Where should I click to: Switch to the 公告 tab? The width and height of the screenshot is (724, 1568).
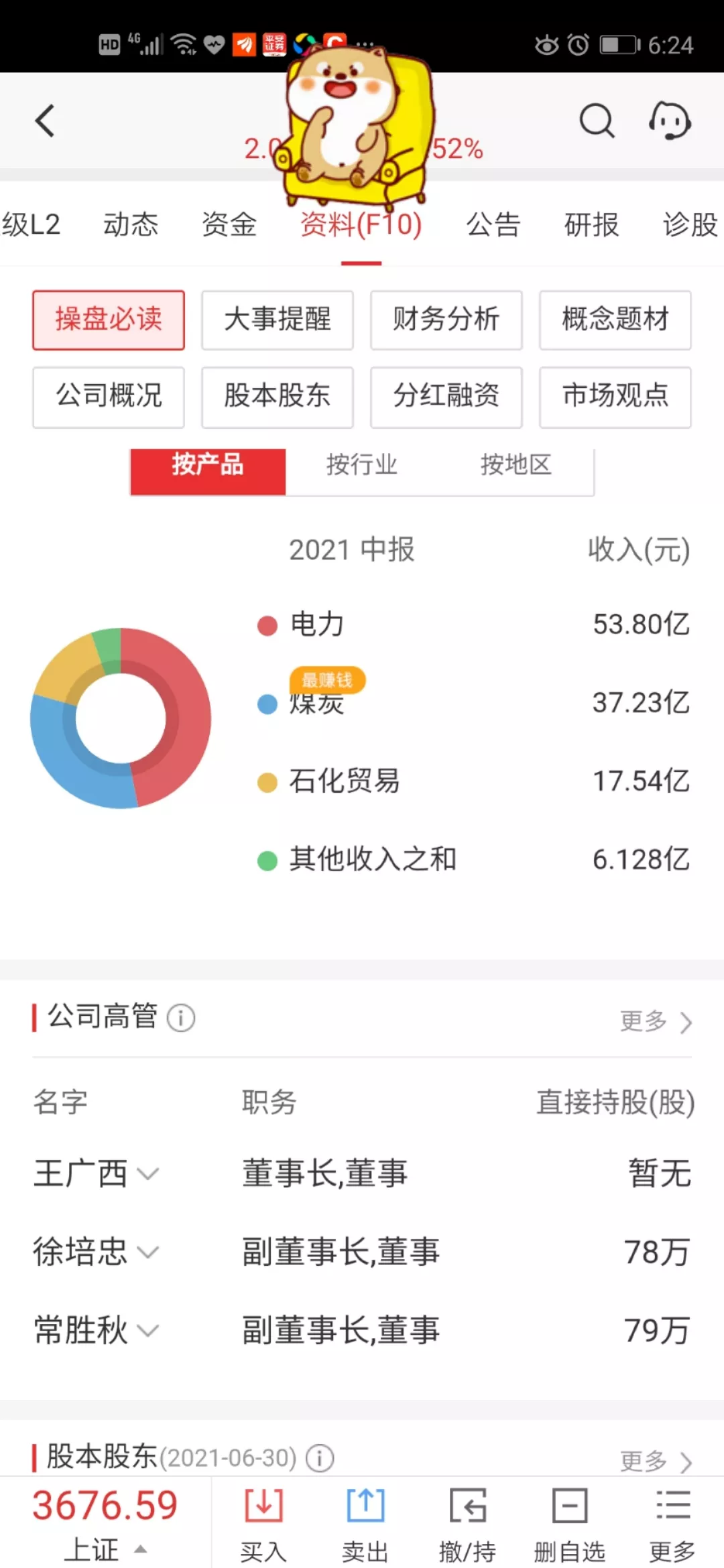click(x=493, y=224)
